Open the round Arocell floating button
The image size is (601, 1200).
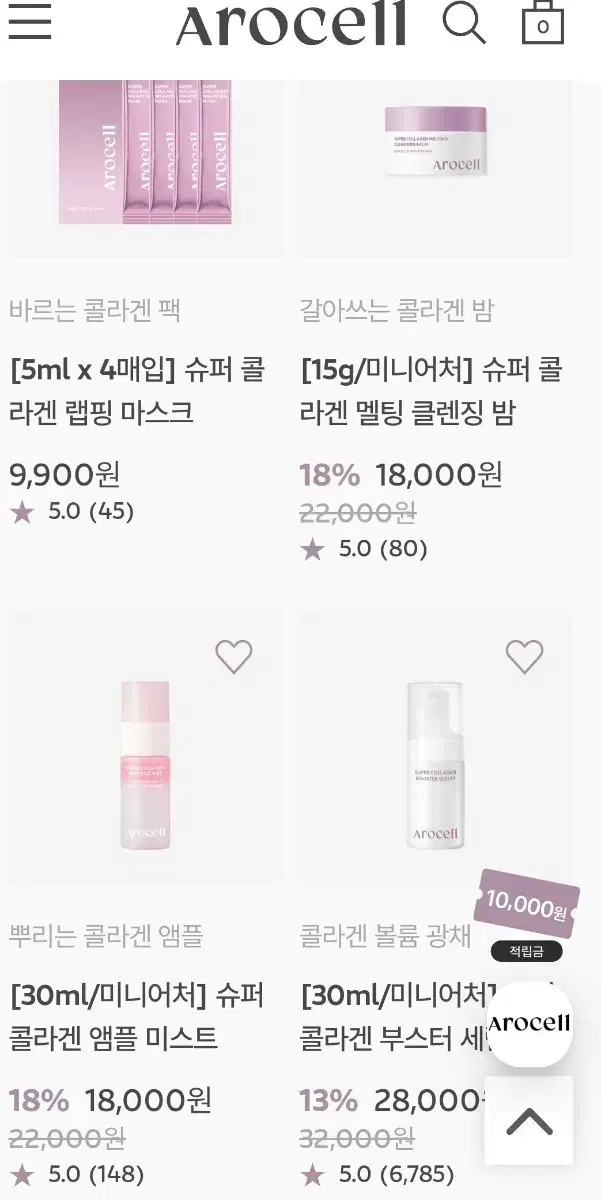(530, 1023)
